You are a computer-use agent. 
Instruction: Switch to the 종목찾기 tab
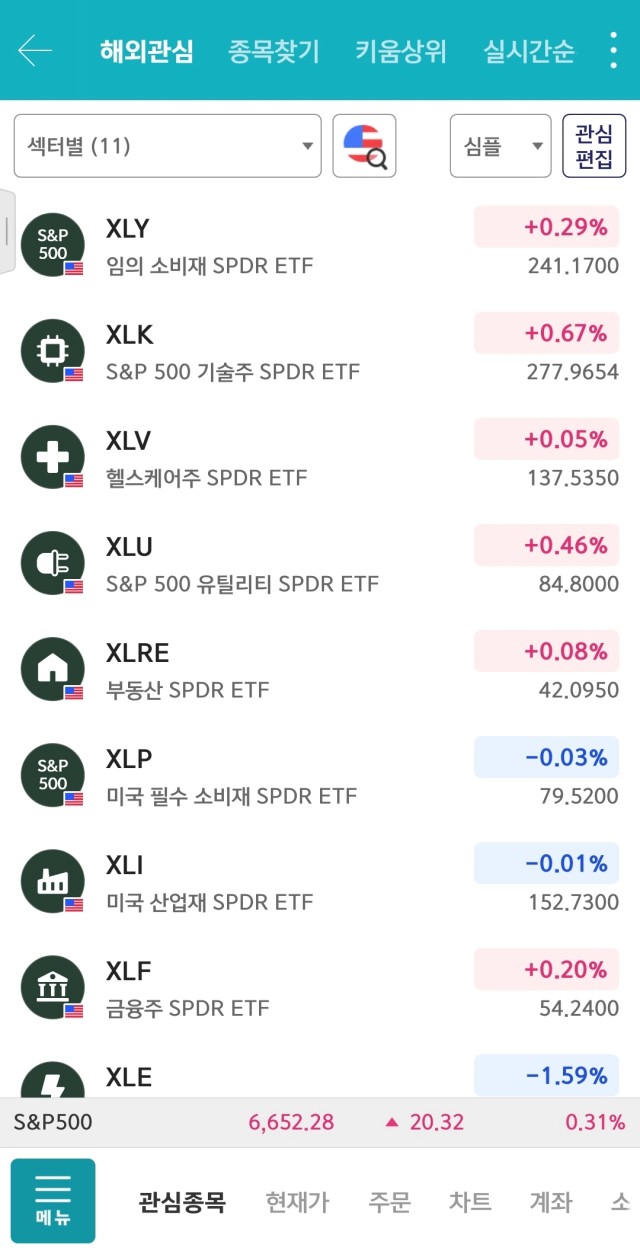point(274,51)
